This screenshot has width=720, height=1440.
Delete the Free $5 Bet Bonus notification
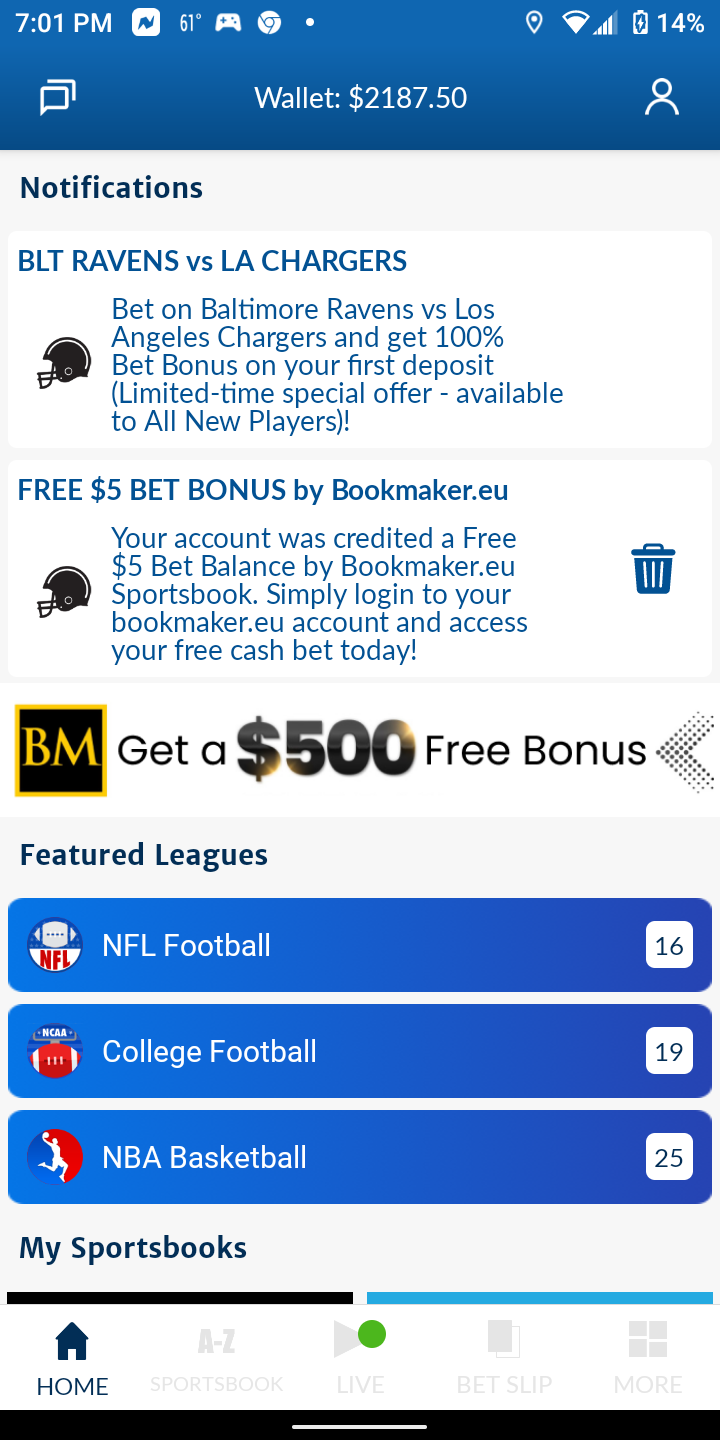coord(653,569)
